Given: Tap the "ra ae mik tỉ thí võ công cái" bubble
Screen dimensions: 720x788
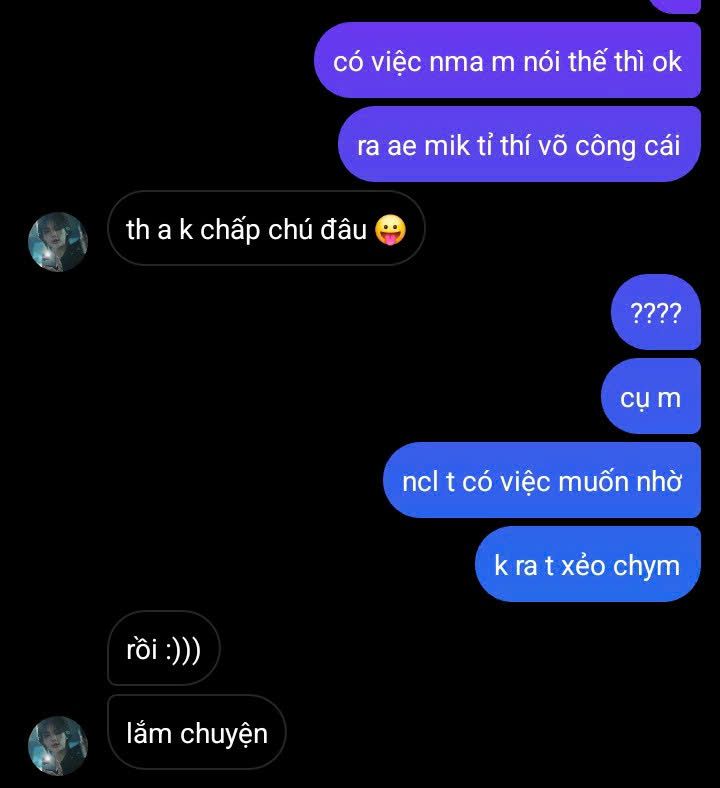Looking at the screenshot, I should (x=519, y=145).
